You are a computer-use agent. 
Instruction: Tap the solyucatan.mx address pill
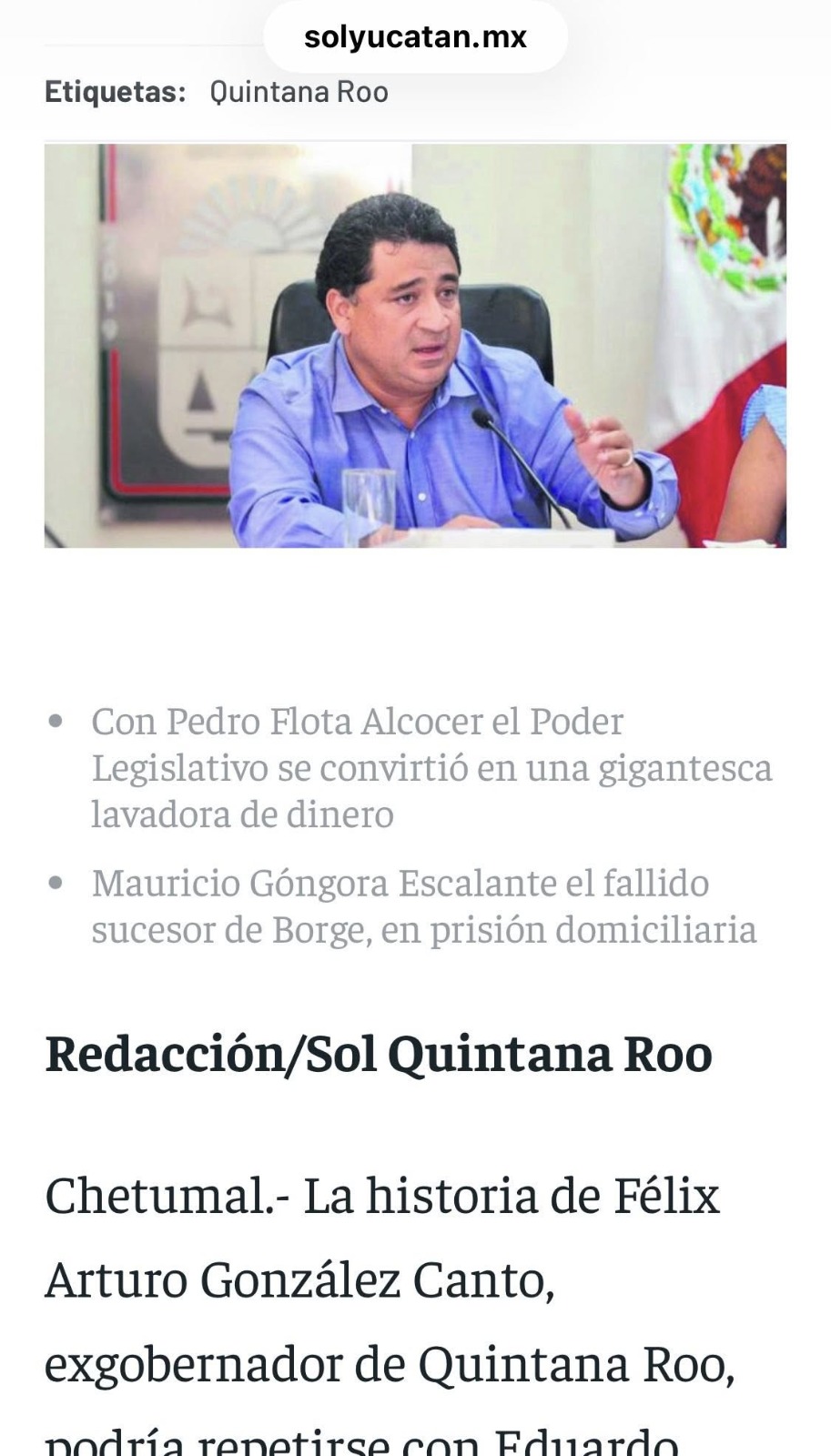[x=415, y=37]
